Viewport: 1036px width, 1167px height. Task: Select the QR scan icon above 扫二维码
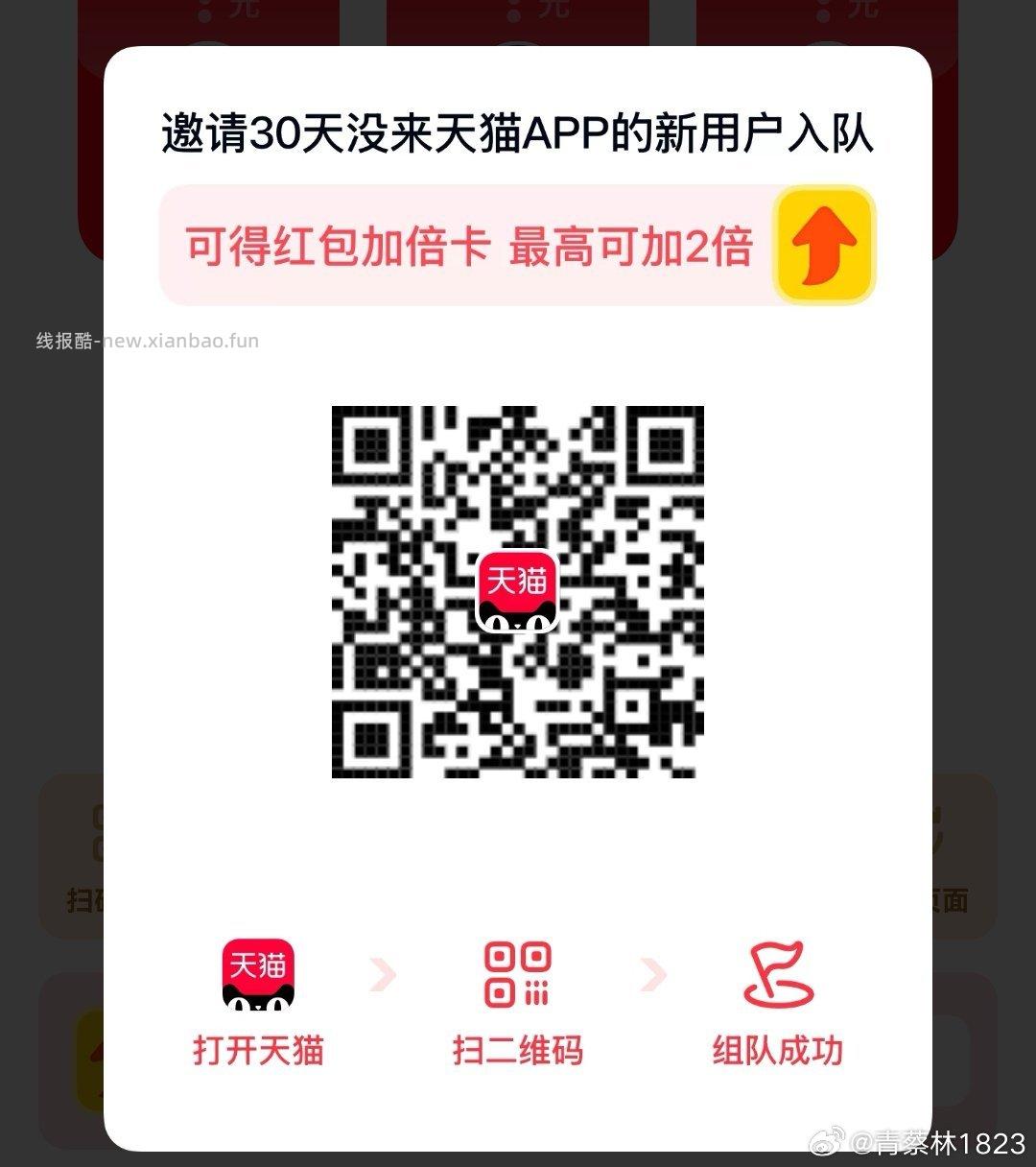tap(519, 974)
